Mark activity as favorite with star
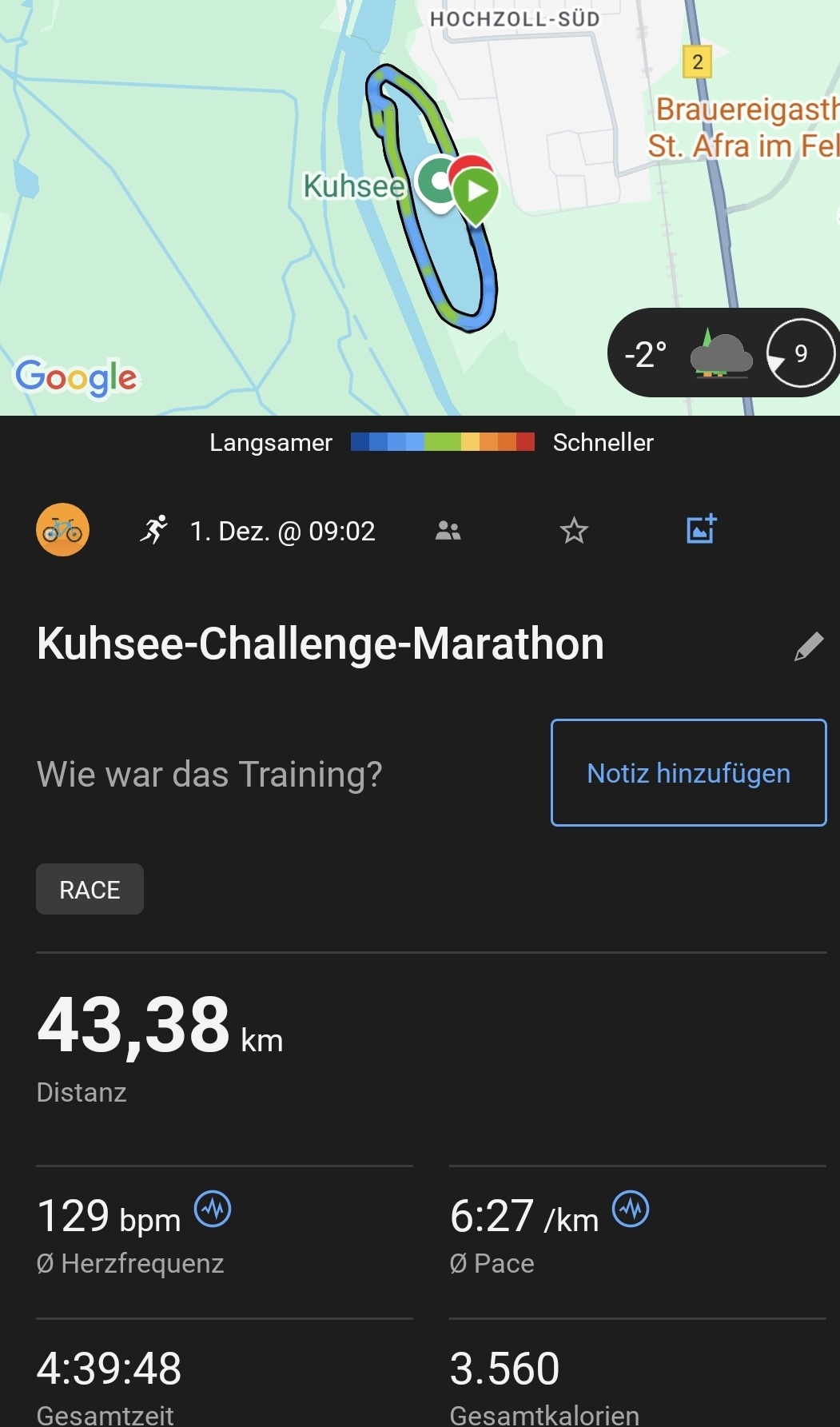Viewport: 840px width, 1427px height. coord(574,531)
